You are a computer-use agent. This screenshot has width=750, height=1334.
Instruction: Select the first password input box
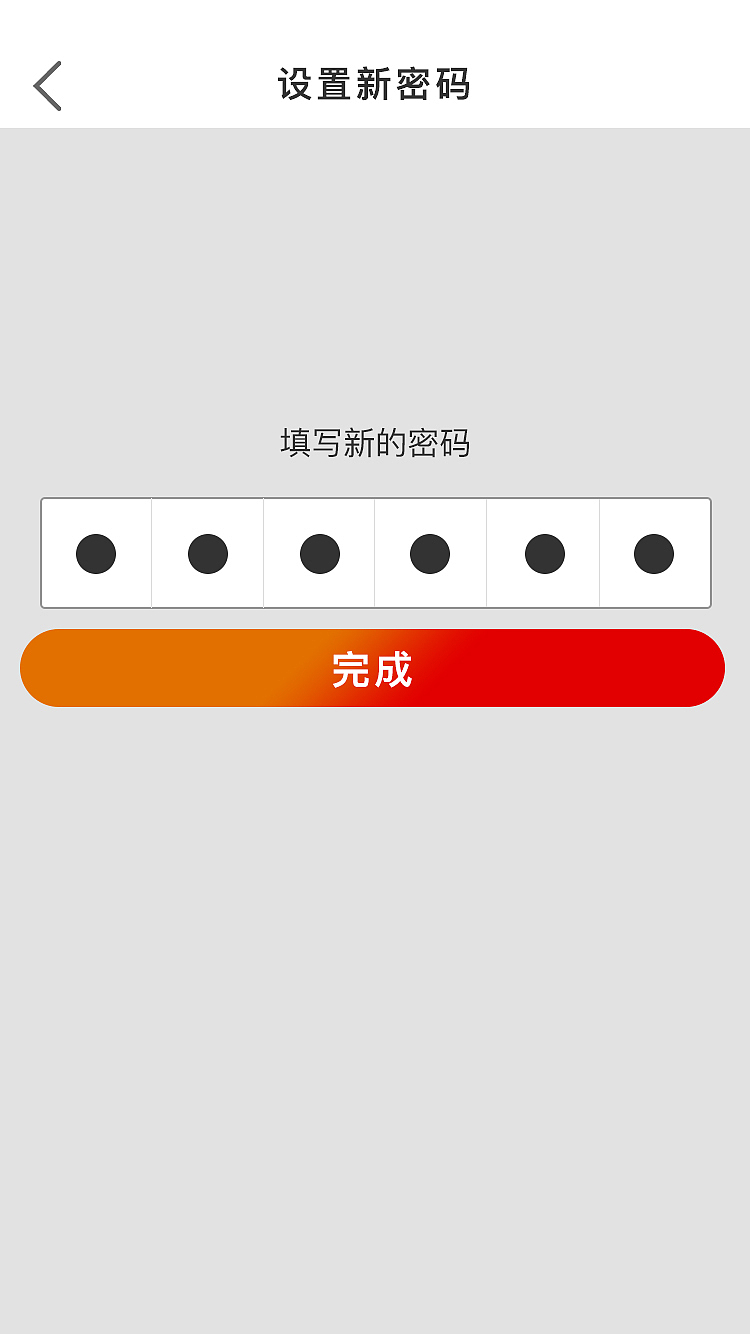[96, 553]
